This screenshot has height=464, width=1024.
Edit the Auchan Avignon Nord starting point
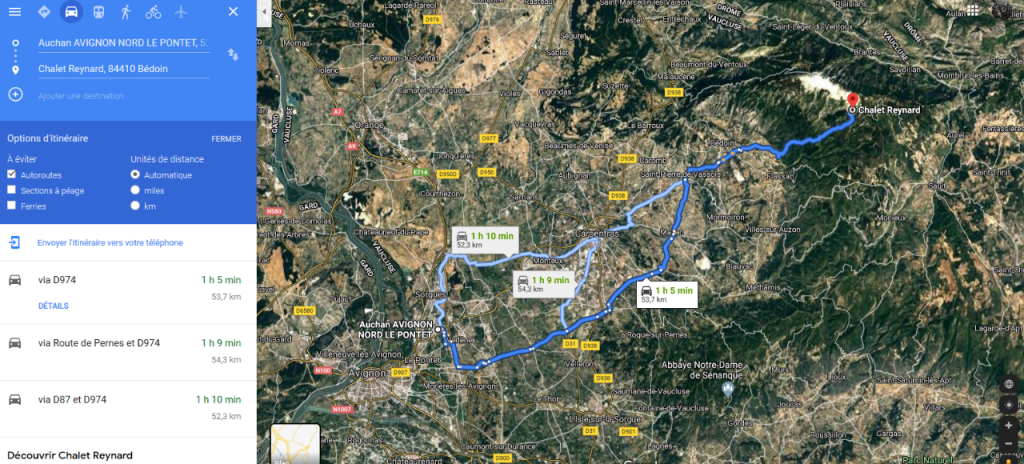click(x=123, y=43)
